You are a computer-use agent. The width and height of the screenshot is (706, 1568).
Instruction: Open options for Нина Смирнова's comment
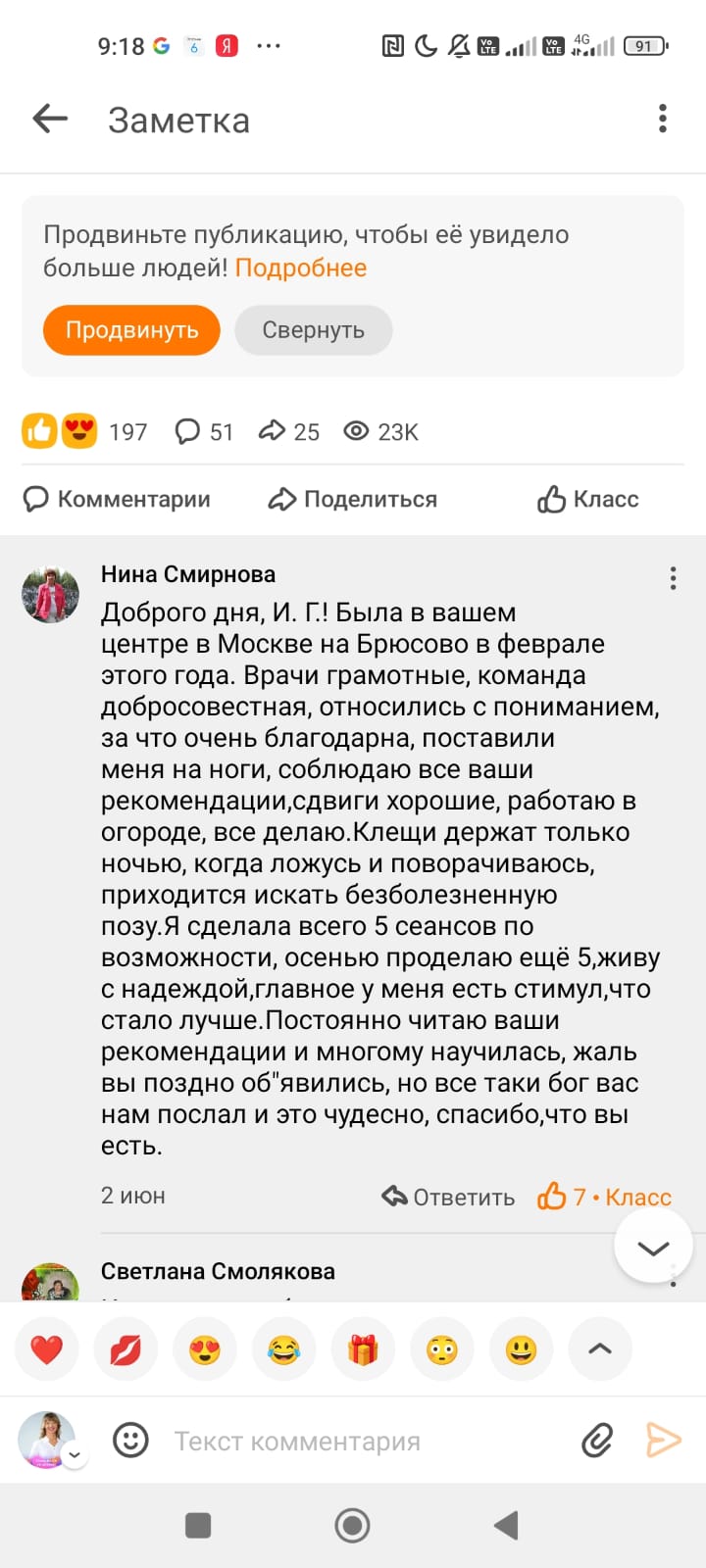coord(673,578)
